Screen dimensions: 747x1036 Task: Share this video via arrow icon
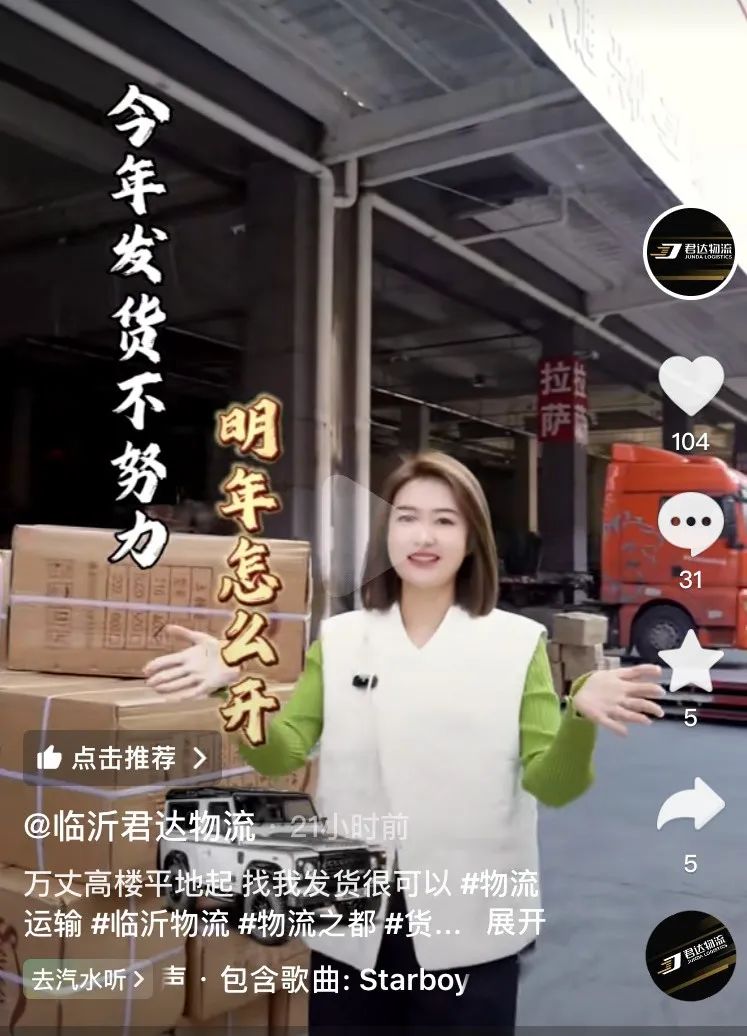pos(690,806)
